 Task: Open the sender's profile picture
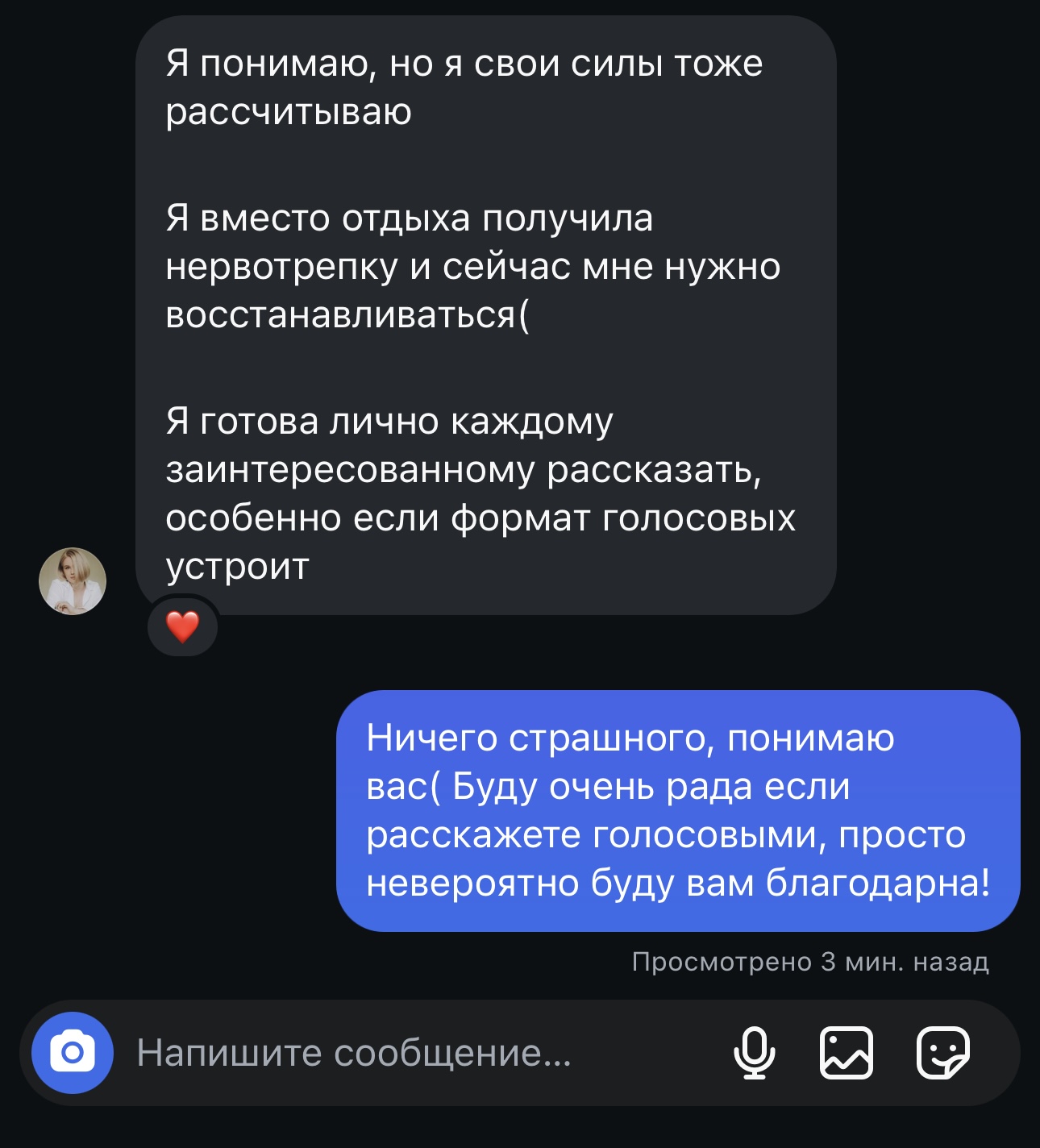coord(73,581)
